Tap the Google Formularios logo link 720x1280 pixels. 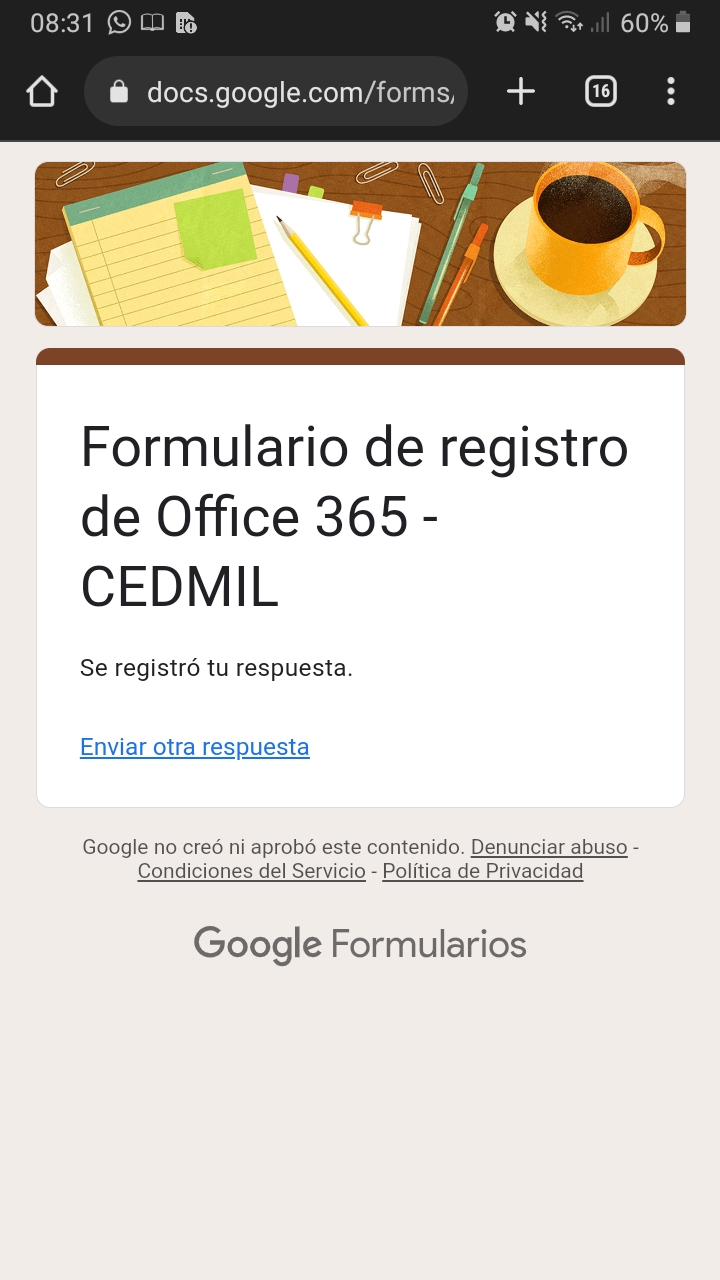pos(360,944)
